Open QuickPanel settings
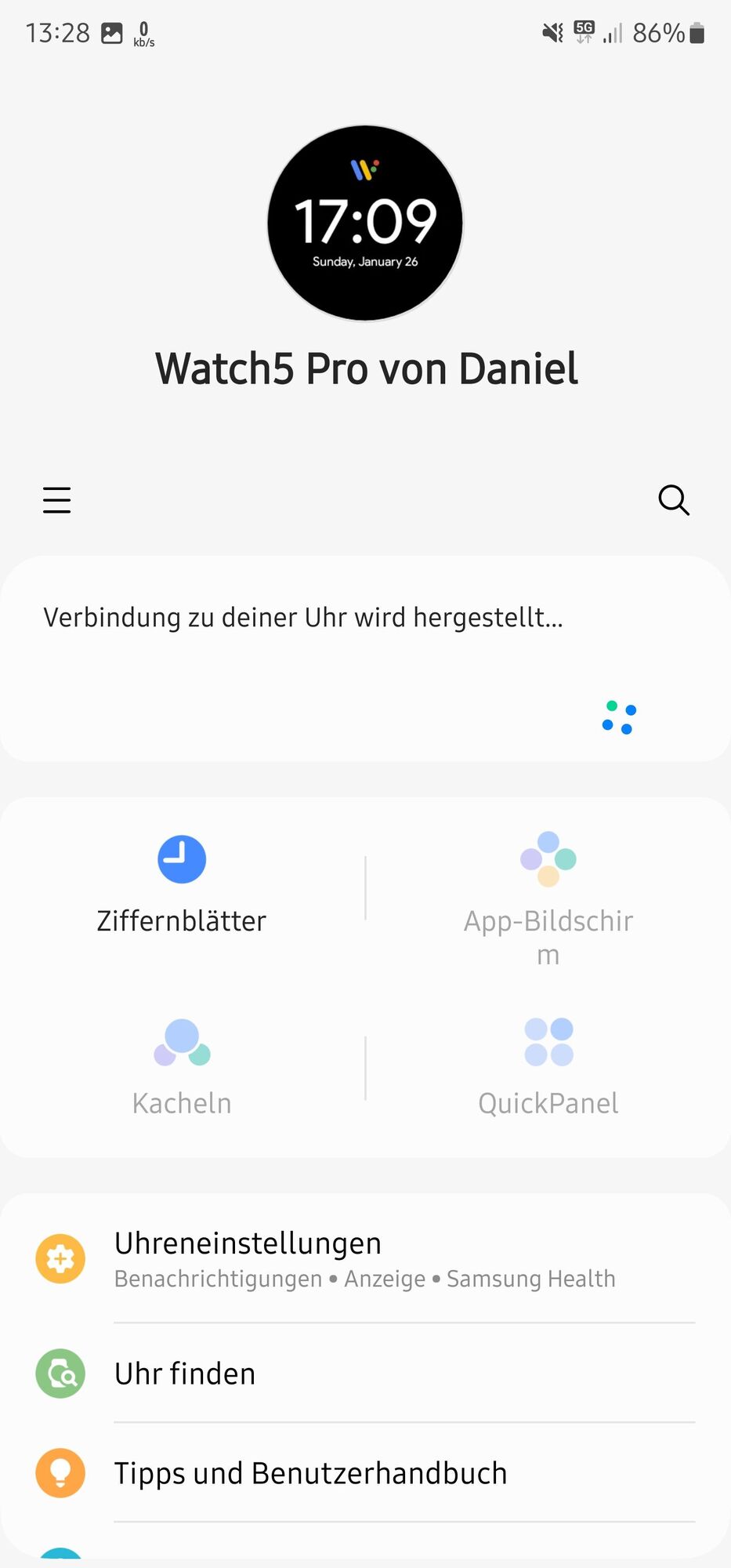 (x=548, y=1067)
